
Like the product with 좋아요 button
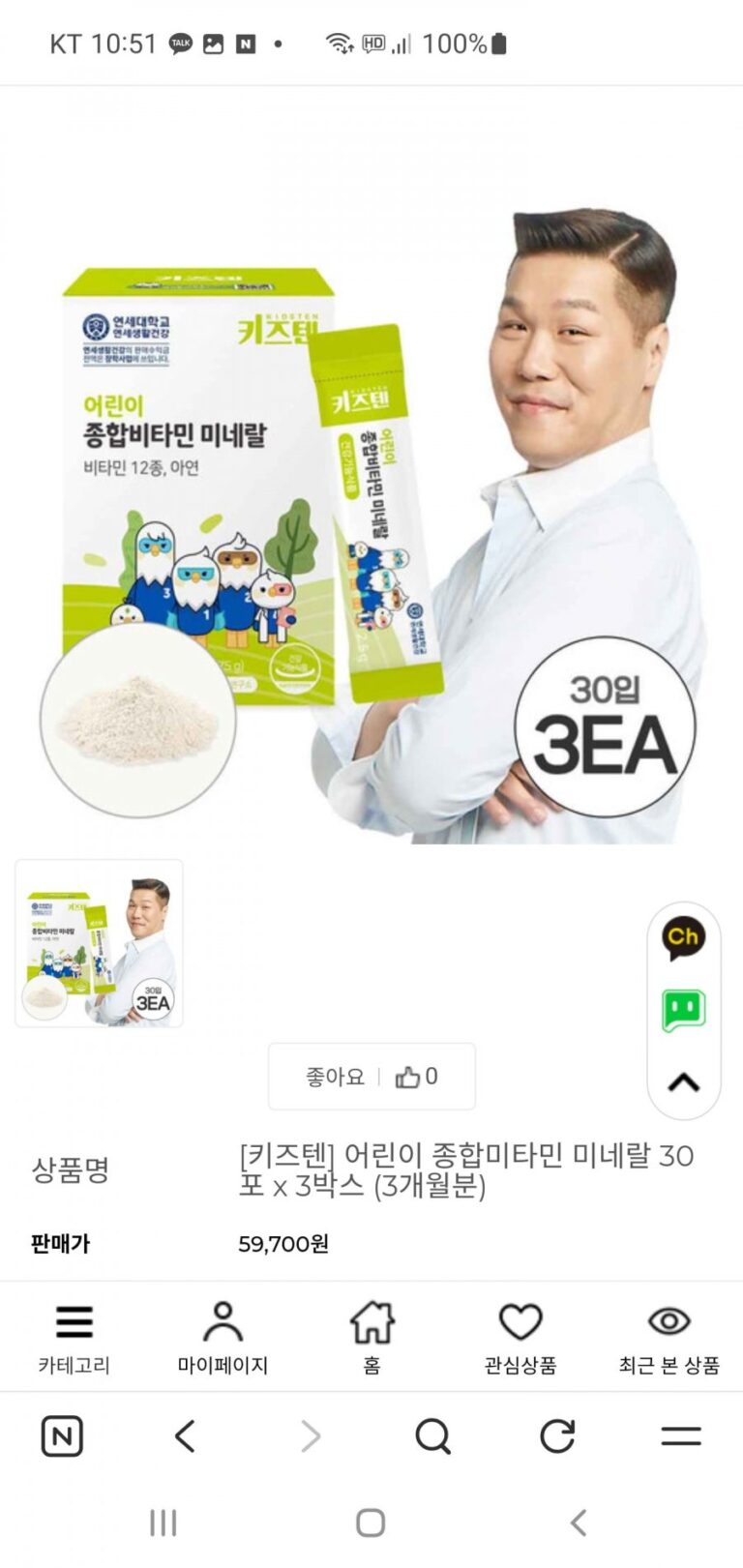[371, 1077]
